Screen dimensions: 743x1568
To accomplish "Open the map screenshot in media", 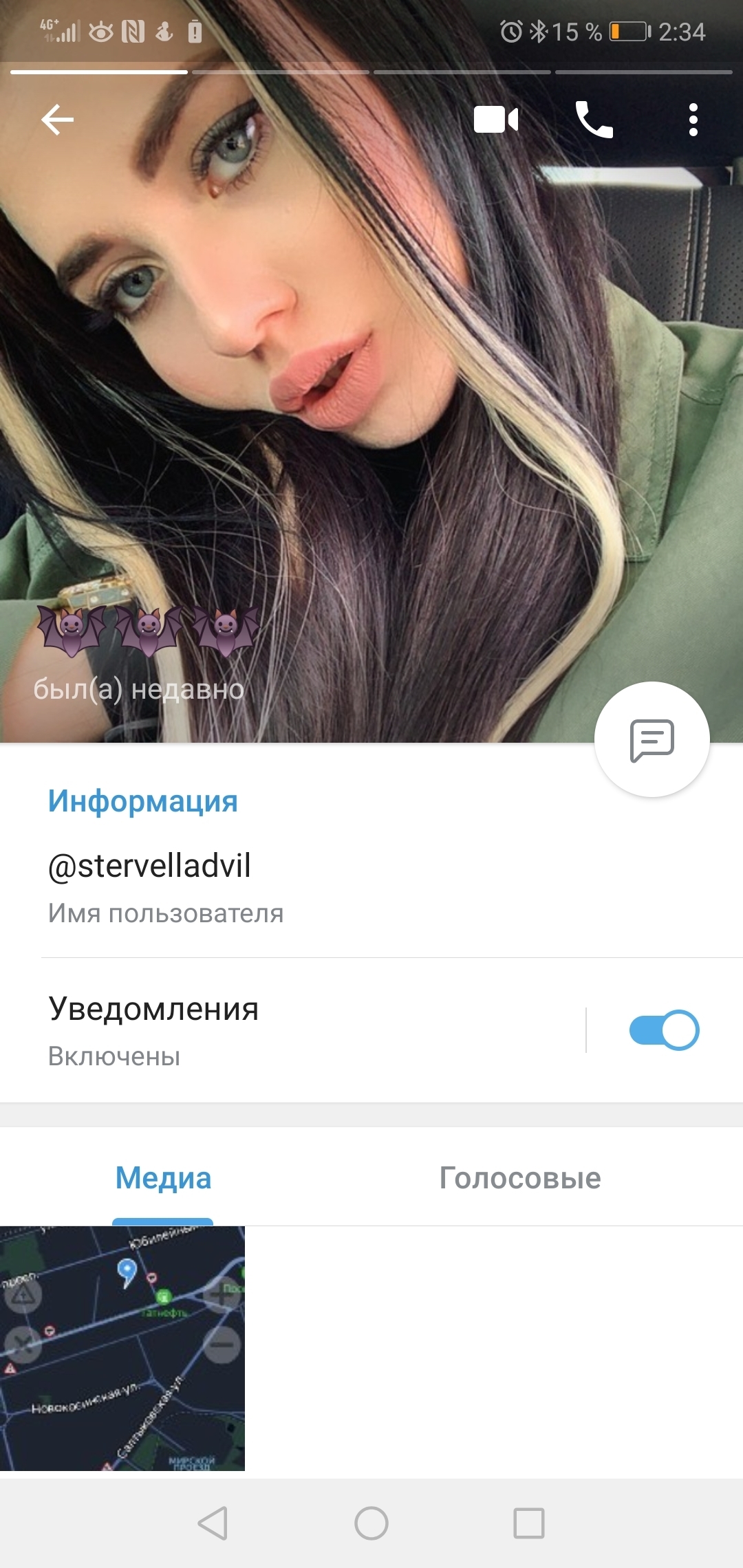I will point(122,1348).
